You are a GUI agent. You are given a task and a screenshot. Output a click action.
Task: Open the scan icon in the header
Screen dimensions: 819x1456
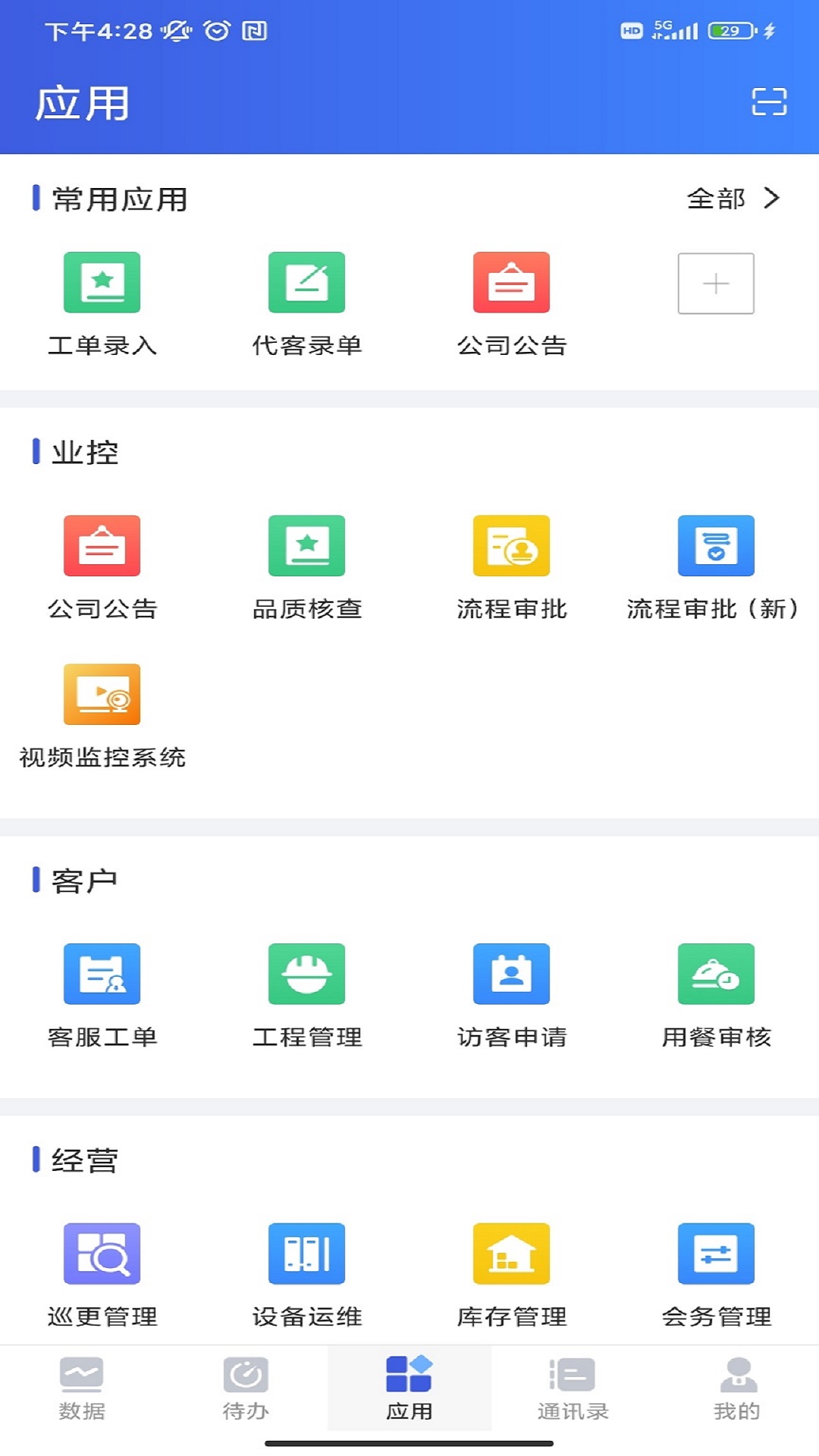click(x=769, y=102)
